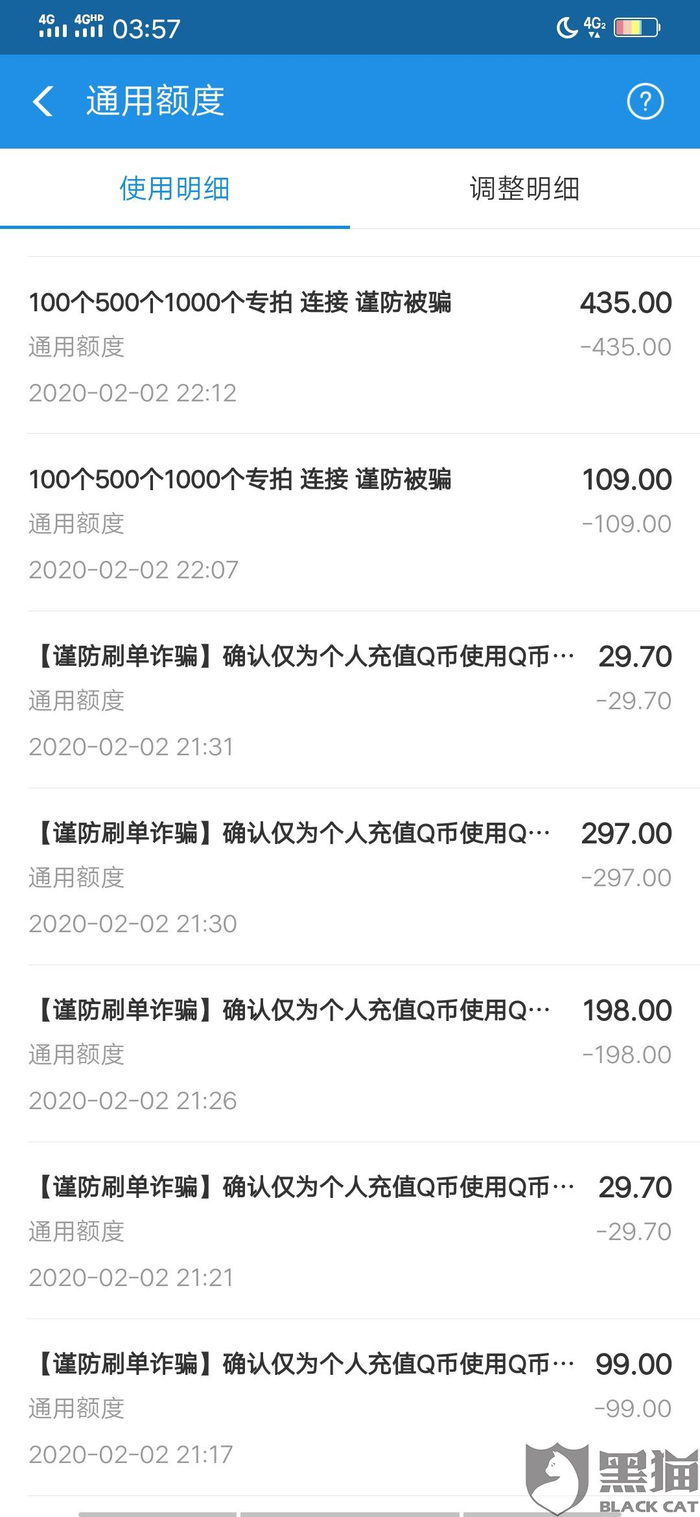View the 109.00 record from 22:07
This screenshot has height=1517, width=700.
click(350, 523)
